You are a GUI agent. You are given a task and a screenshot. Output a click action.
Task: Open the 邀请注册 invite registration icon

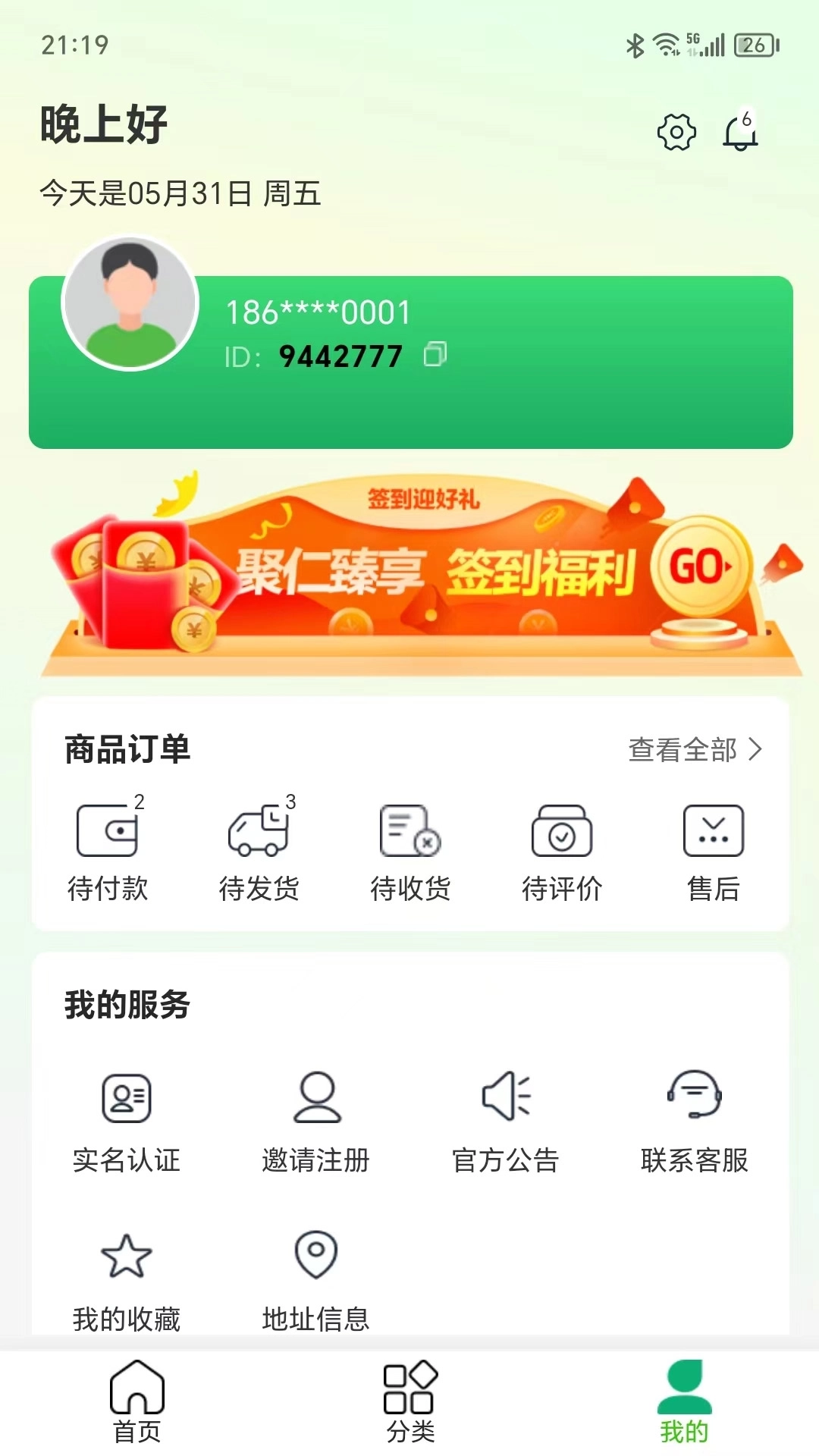click(x=315, y=1094)
